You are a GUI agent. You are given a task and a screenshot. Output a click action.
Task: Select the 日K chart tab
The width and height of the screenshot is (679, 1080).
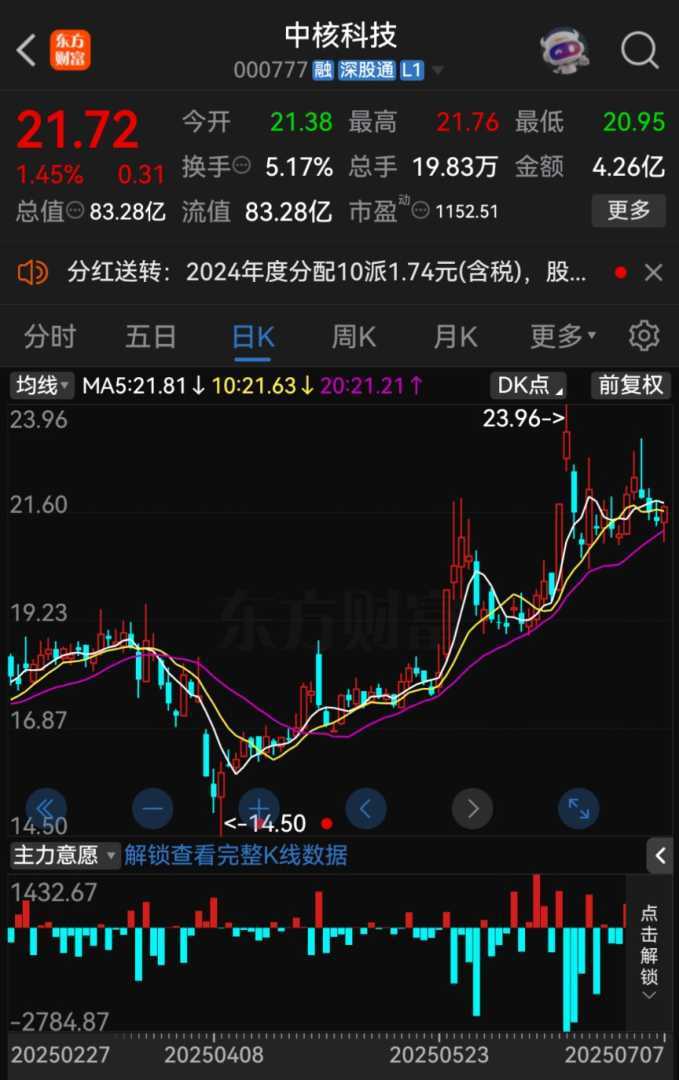coord(252,336)
